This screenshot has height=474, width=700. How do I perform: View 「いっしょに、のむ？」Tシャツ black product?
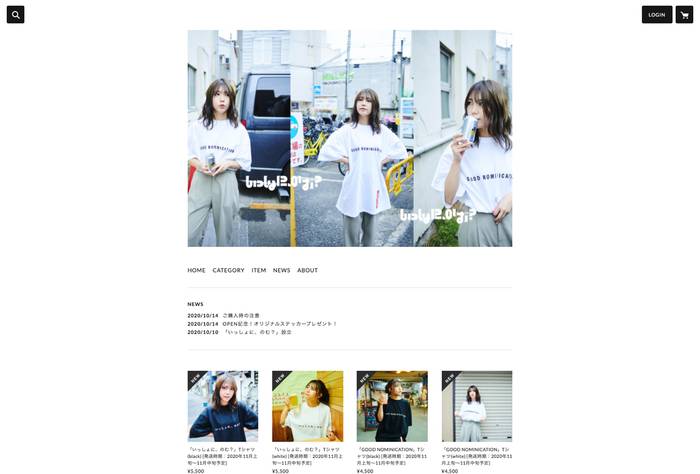click(222, 406)
